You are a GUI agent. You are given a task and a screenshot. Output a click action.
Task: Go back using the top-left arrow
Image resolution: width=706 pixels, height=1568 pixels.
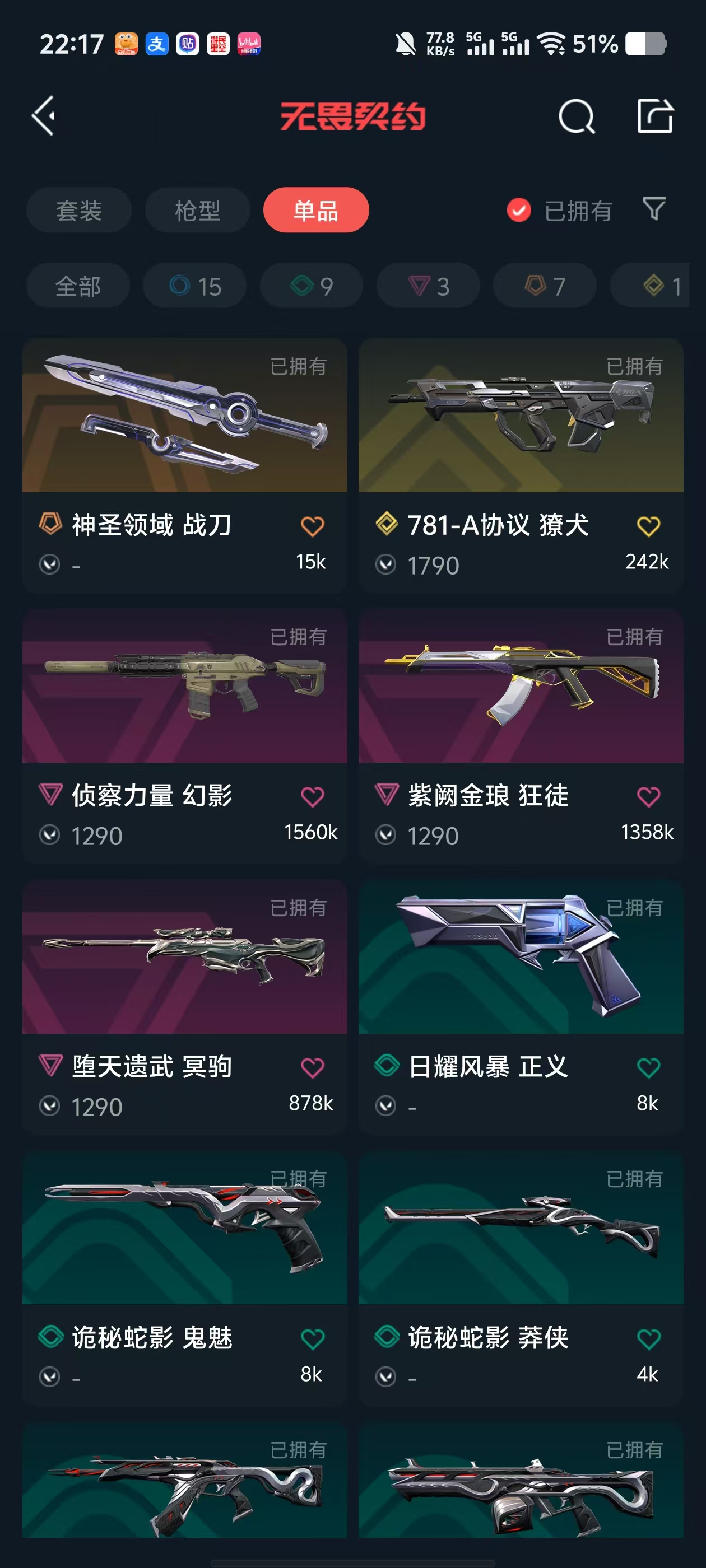point(44,115)
